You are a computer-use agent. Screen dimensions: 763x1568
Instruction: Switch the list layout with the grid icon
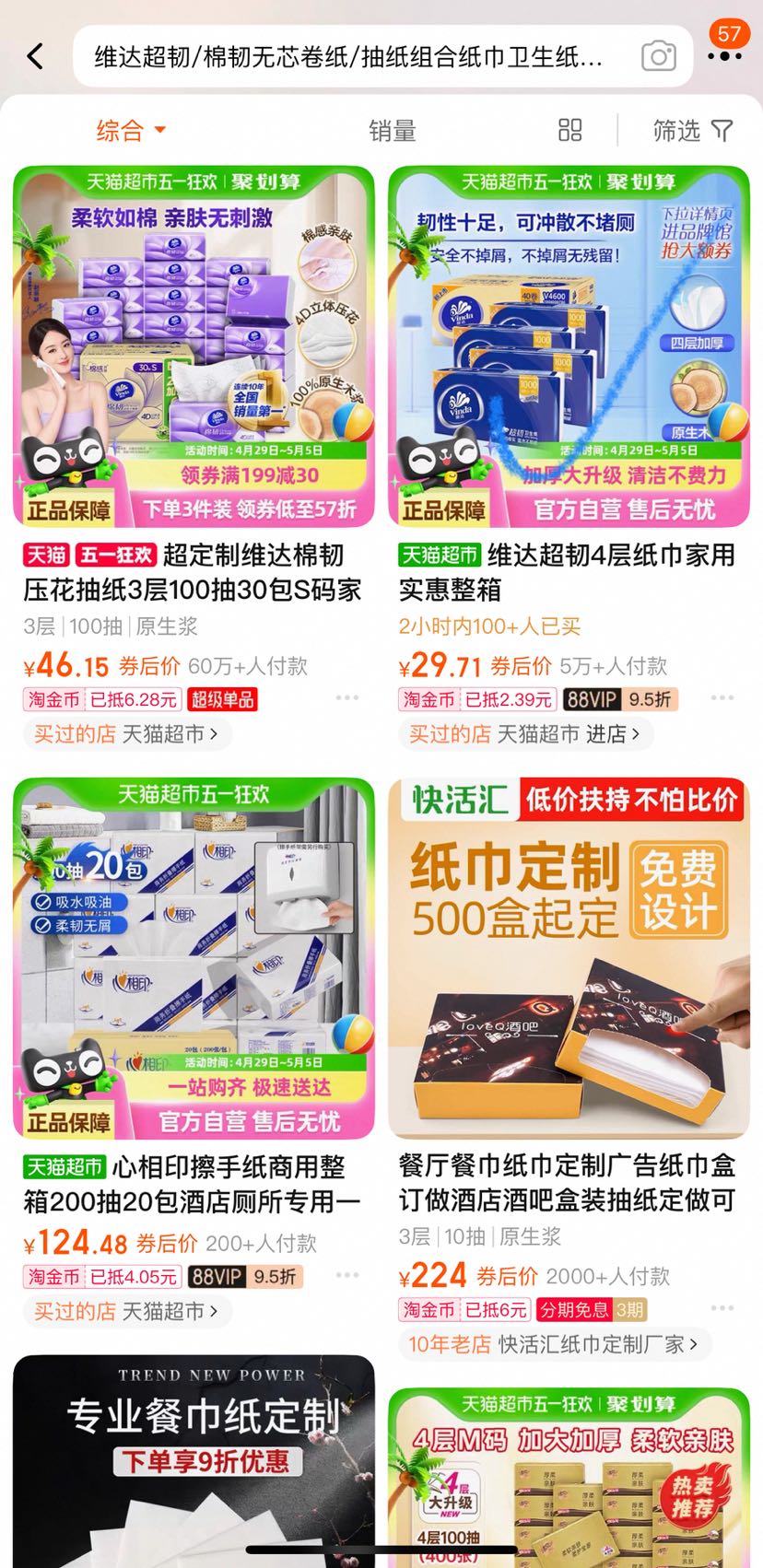(570, 130)
